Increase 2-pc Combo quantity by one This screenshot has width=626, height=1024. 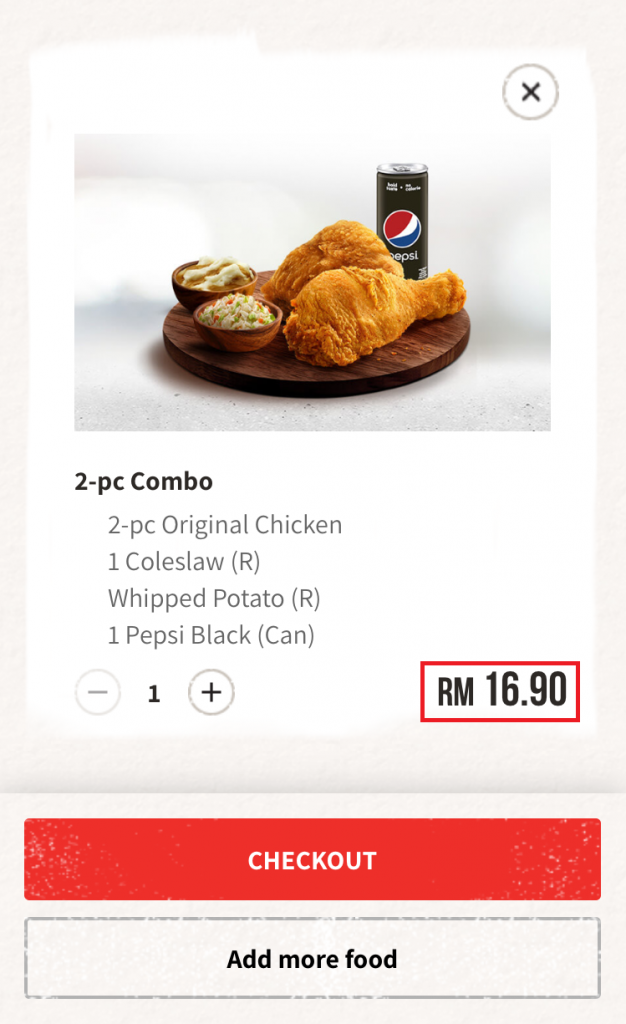click(x=211, y=693)
